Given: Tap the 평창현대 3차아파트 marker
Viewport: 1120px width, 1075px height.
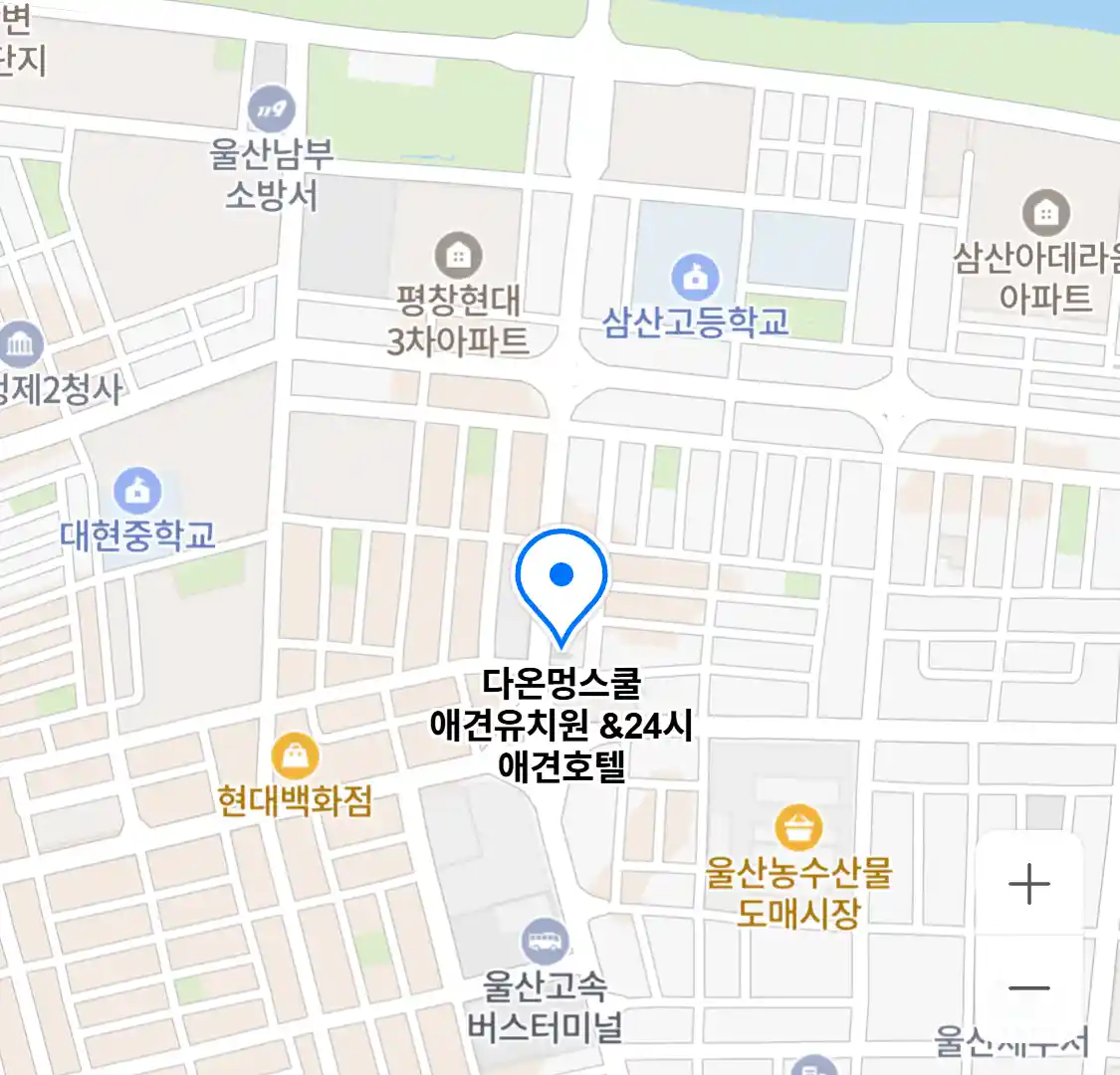Looking at the screenshot, I should point(458,256).
